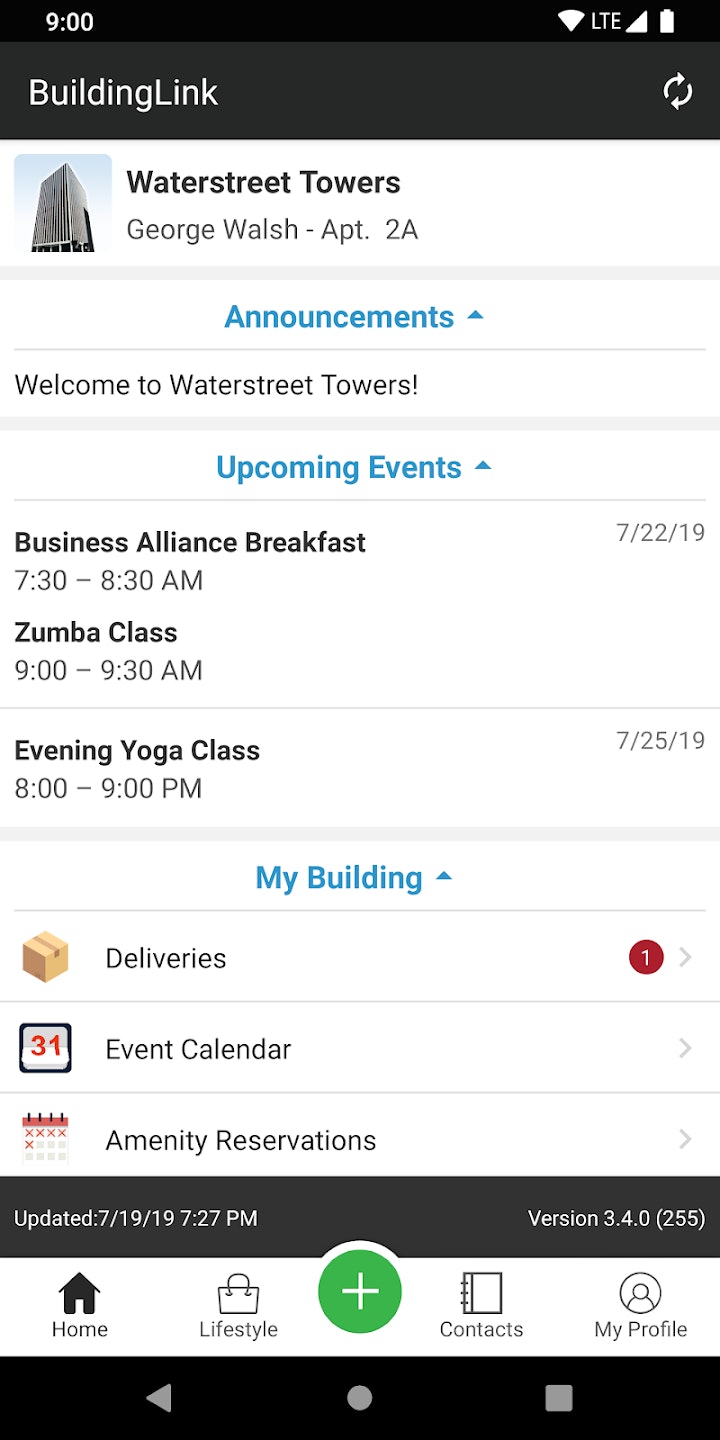View the Evening Yoga Class event
720x1440 pixels.
[x=137, y=768]
